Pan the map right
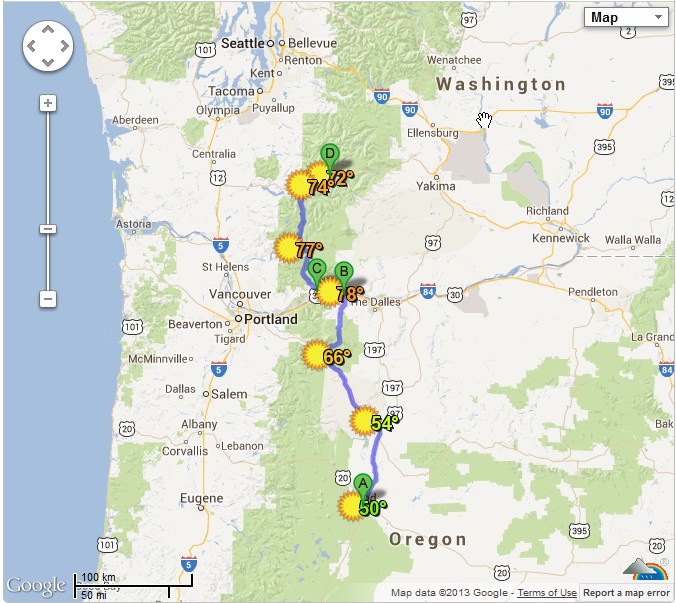 [x=63, y=46]
